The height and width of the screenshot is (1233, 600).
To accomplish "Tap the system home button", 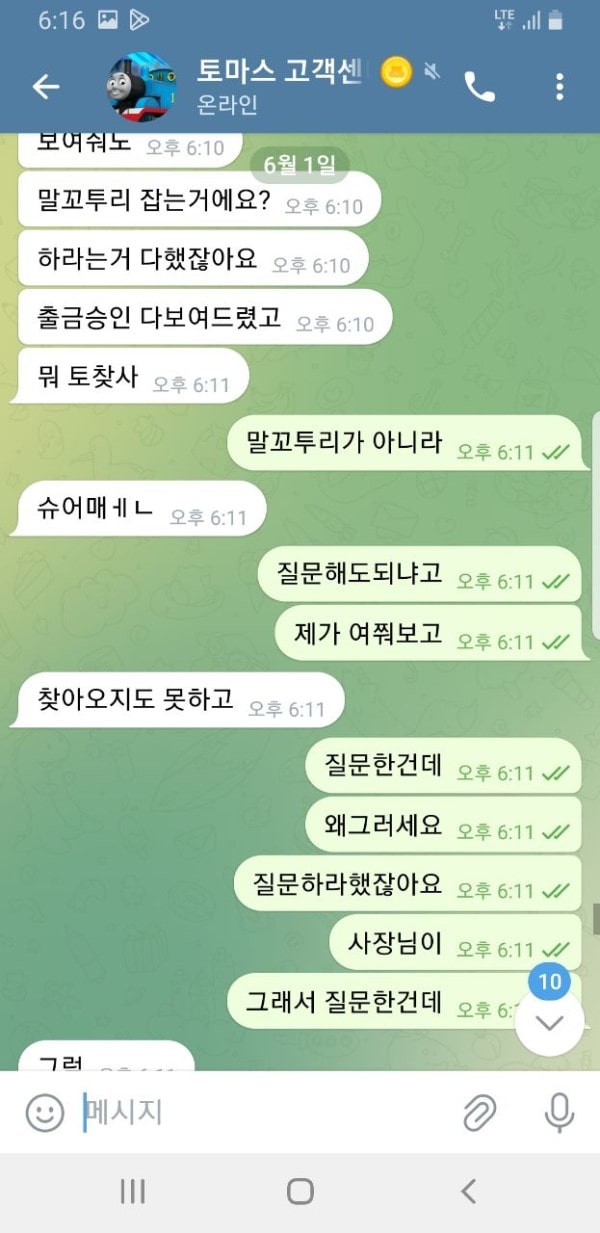I will 300,1191.
